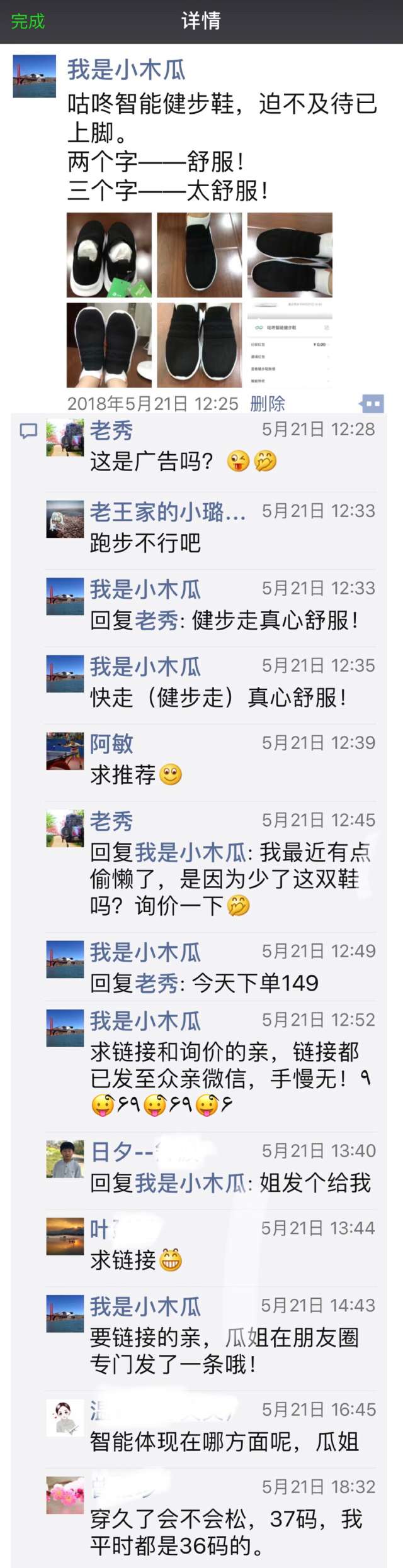Open 阿敏's profile name link
This screenshot has height=1568, width=403.
111,743
